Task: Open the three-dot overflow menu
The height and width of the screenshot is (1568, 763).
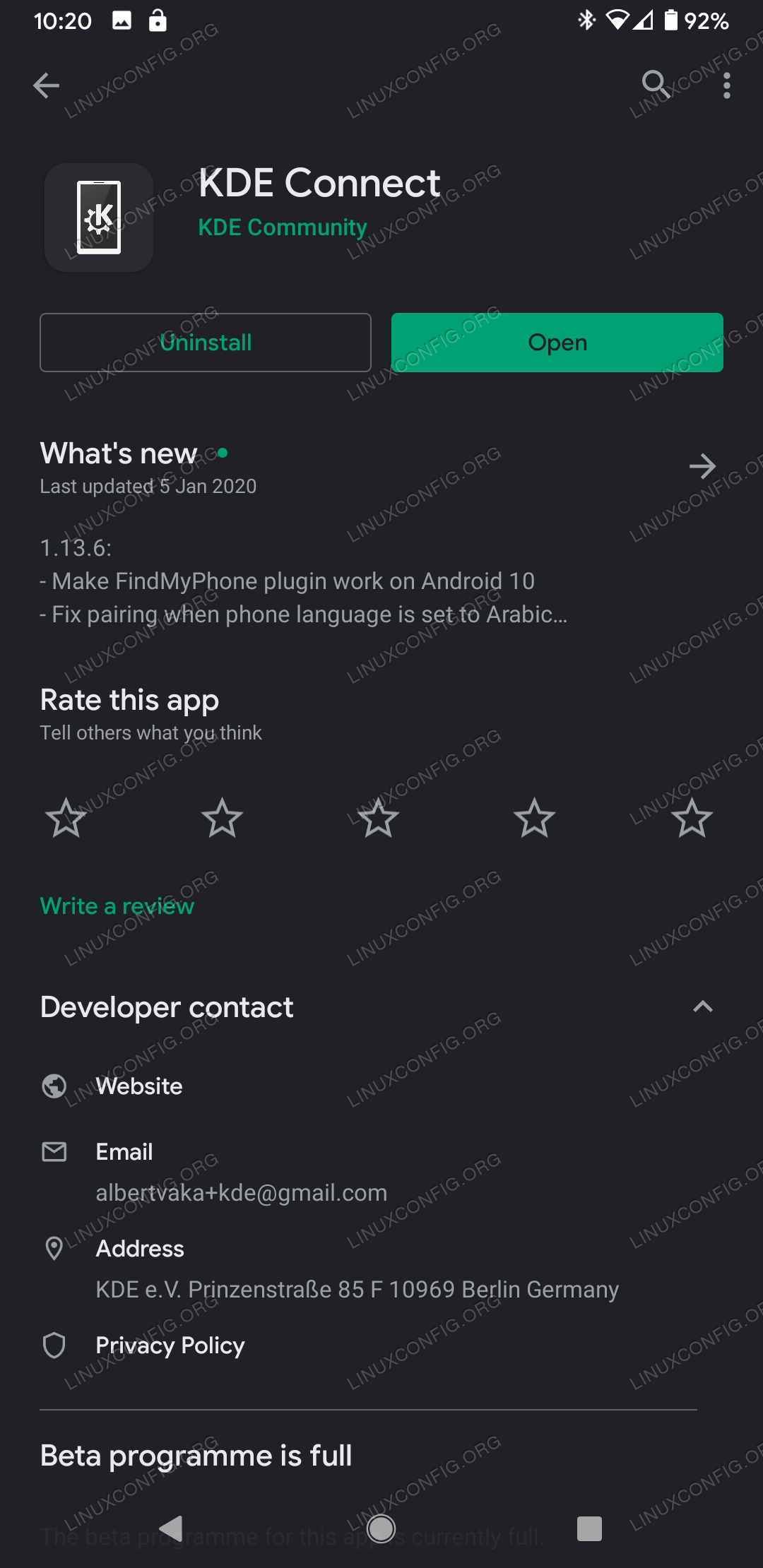Action: 726,85
